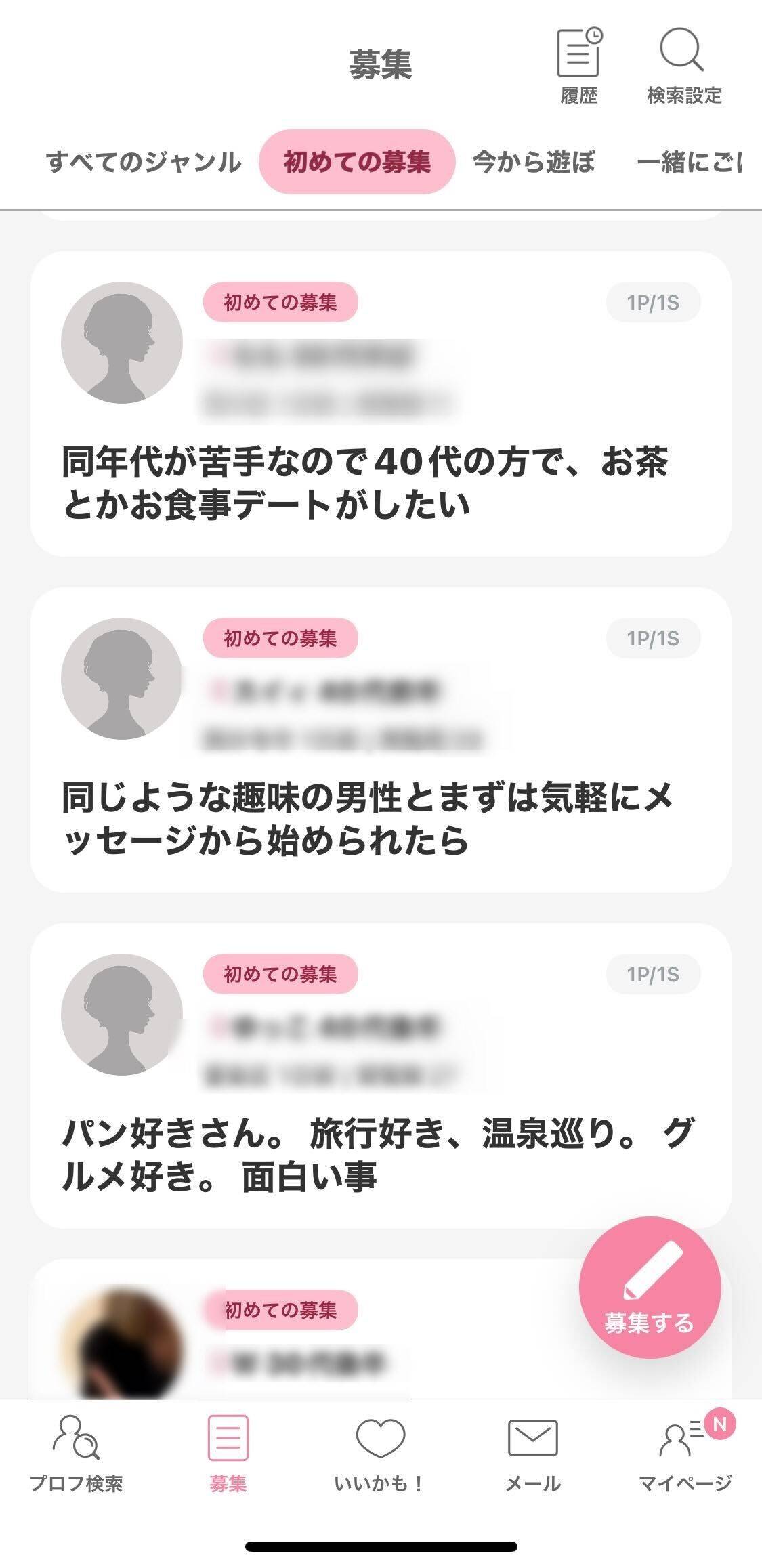
Task: Switch to 今から遊ぼ tab
Action: [x=534, y=163]
